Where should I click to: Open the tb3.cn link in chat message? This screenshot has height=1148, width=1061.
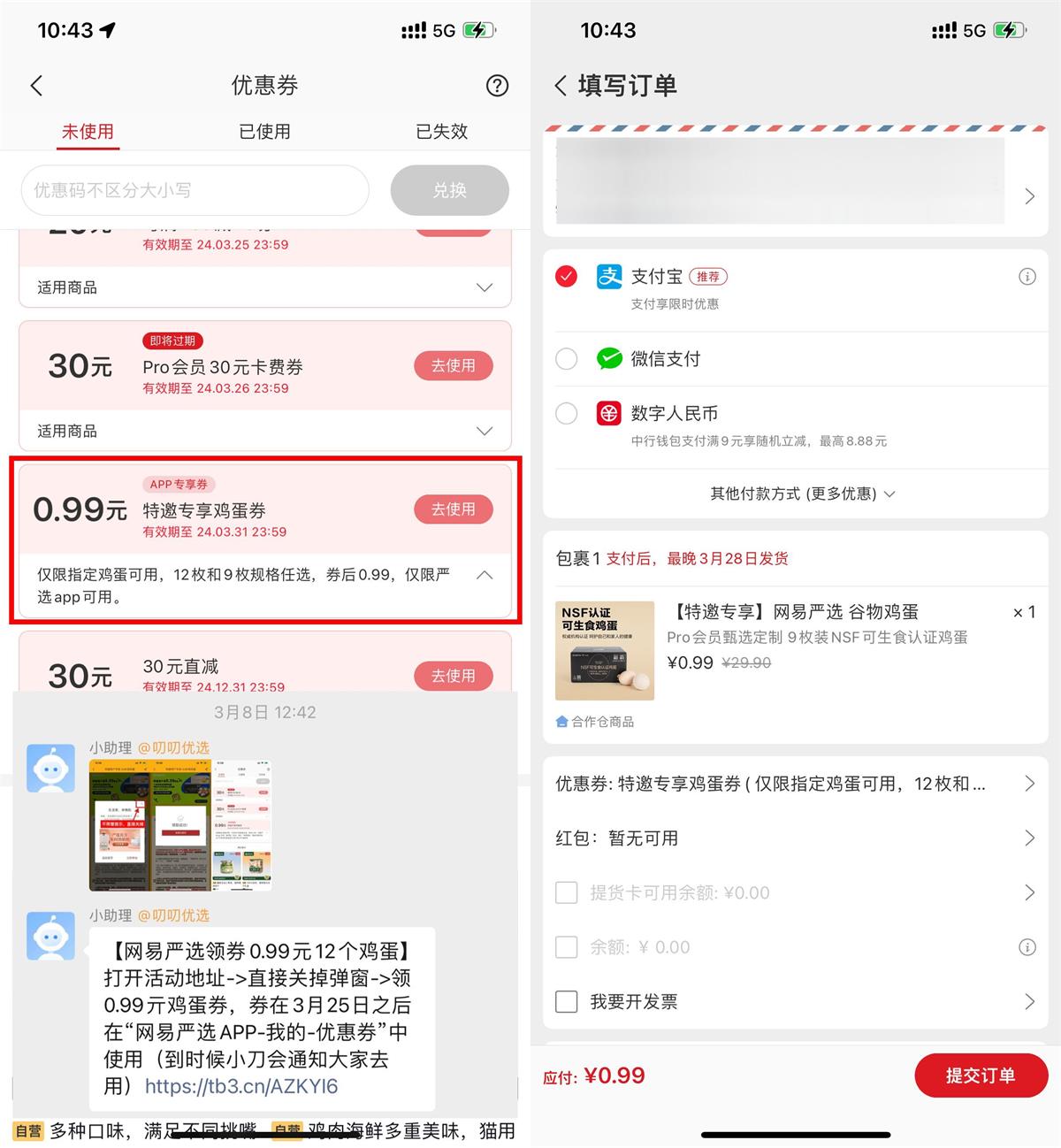click(x=241, y=1086)
